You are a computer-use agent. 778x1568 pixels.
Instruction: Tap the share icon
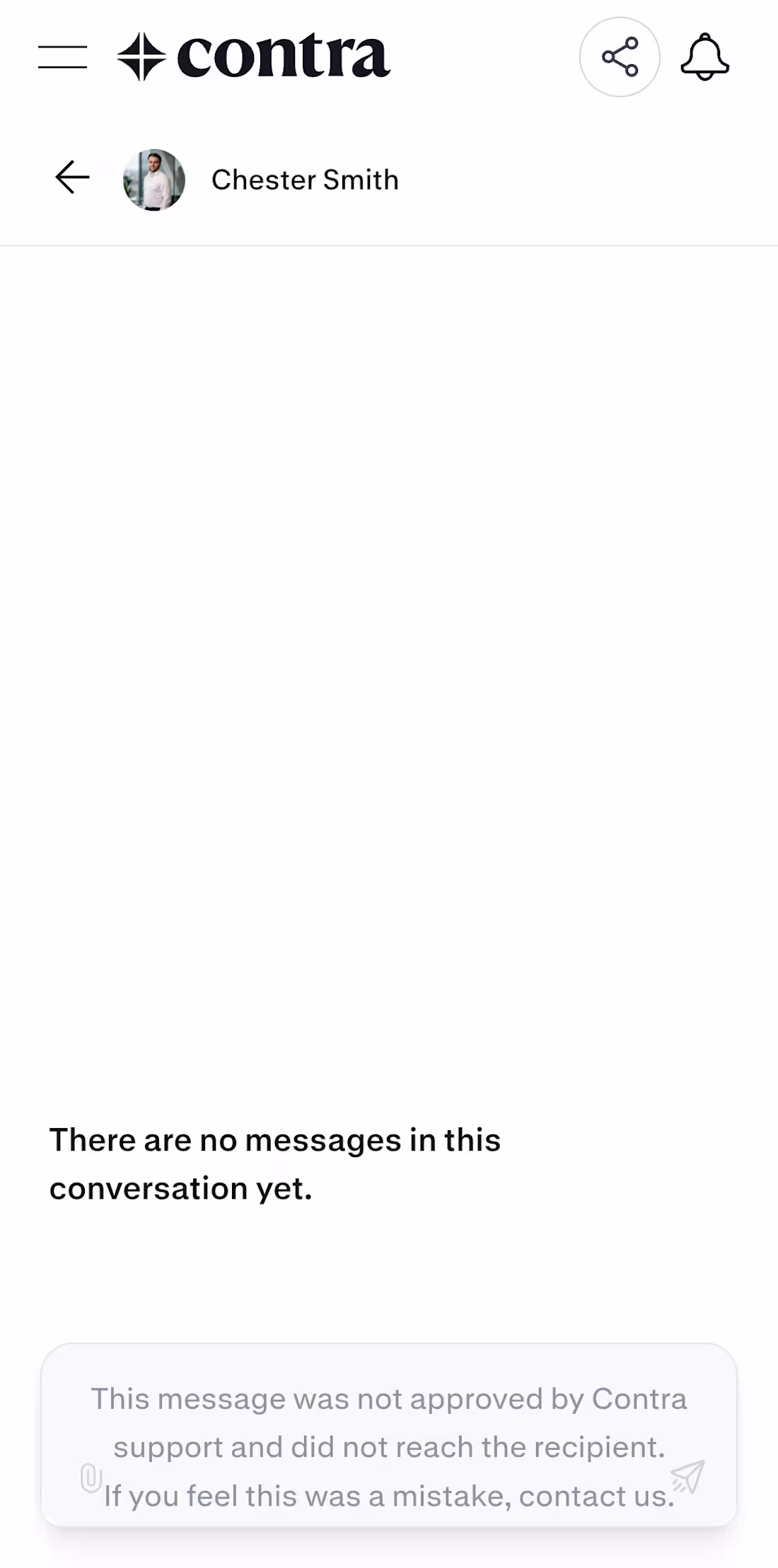pos(620,57)
